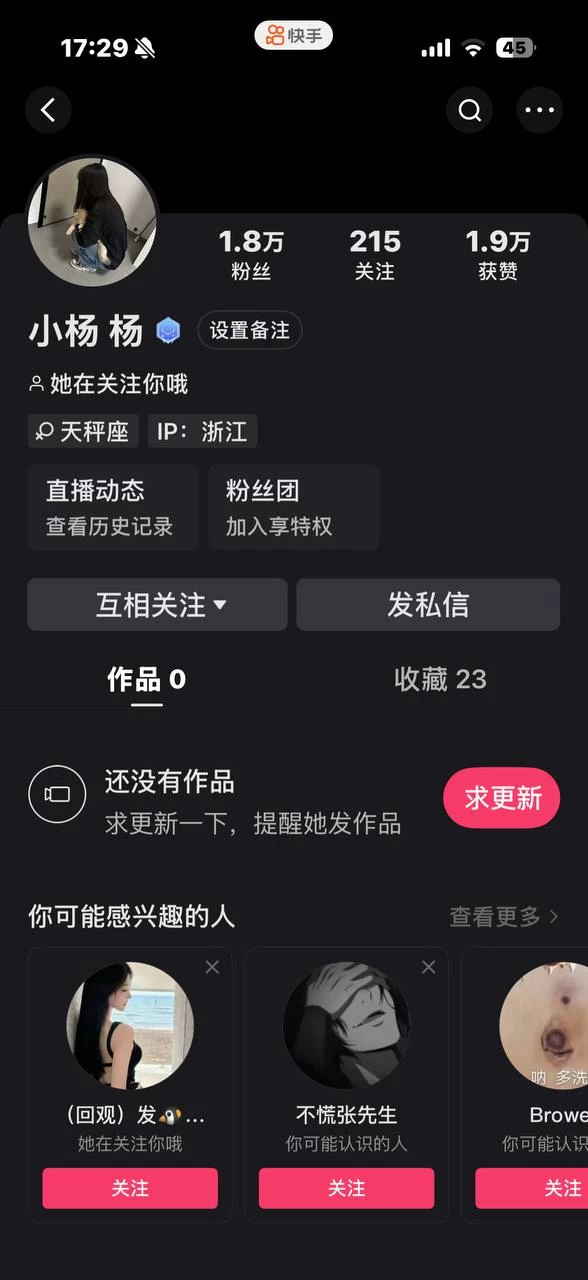Open 不慌张先生's profile avatar
This screenshot has height=1280, width=588.
point(346,1026)
